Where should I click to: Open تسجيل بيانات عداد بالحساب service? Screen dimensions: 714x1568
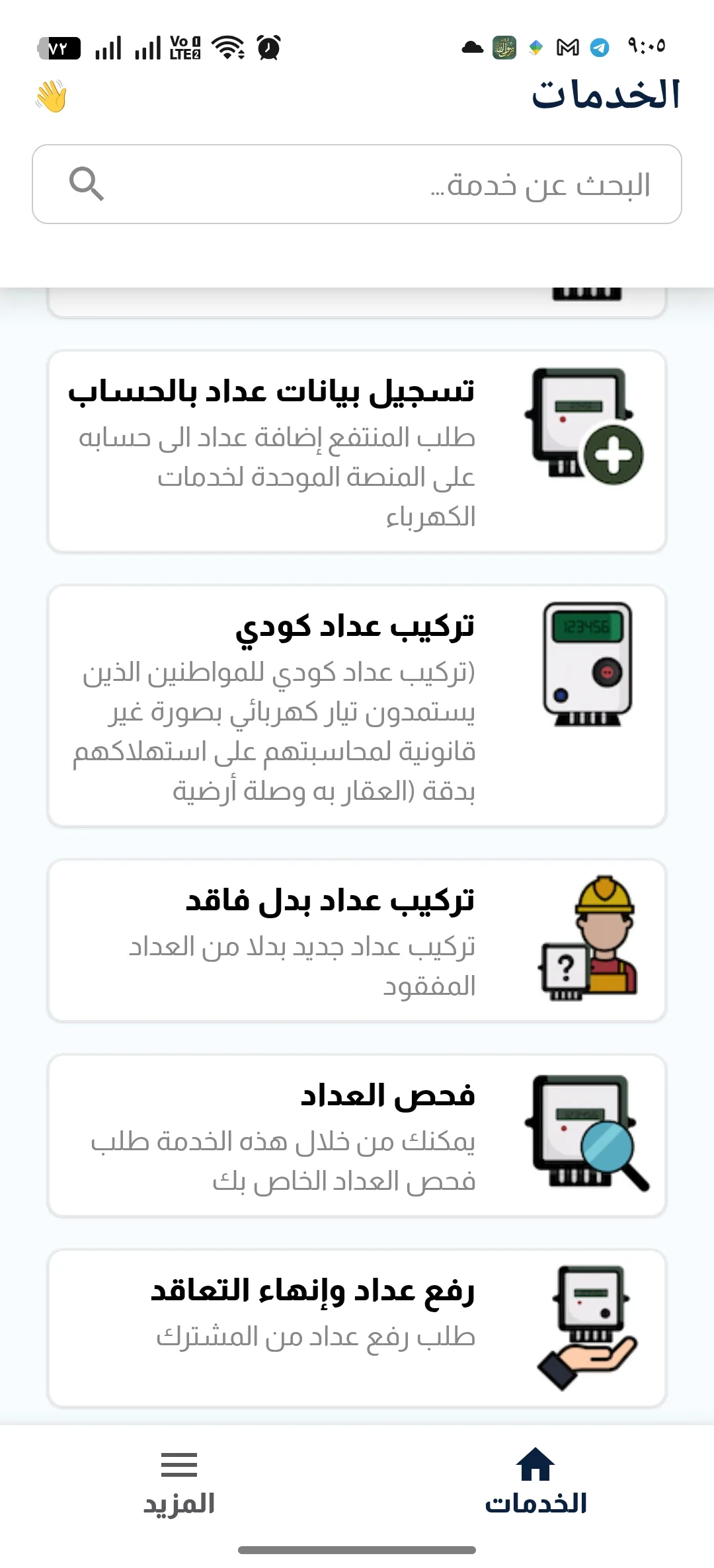pyautogui.click(x=357, y=451)
